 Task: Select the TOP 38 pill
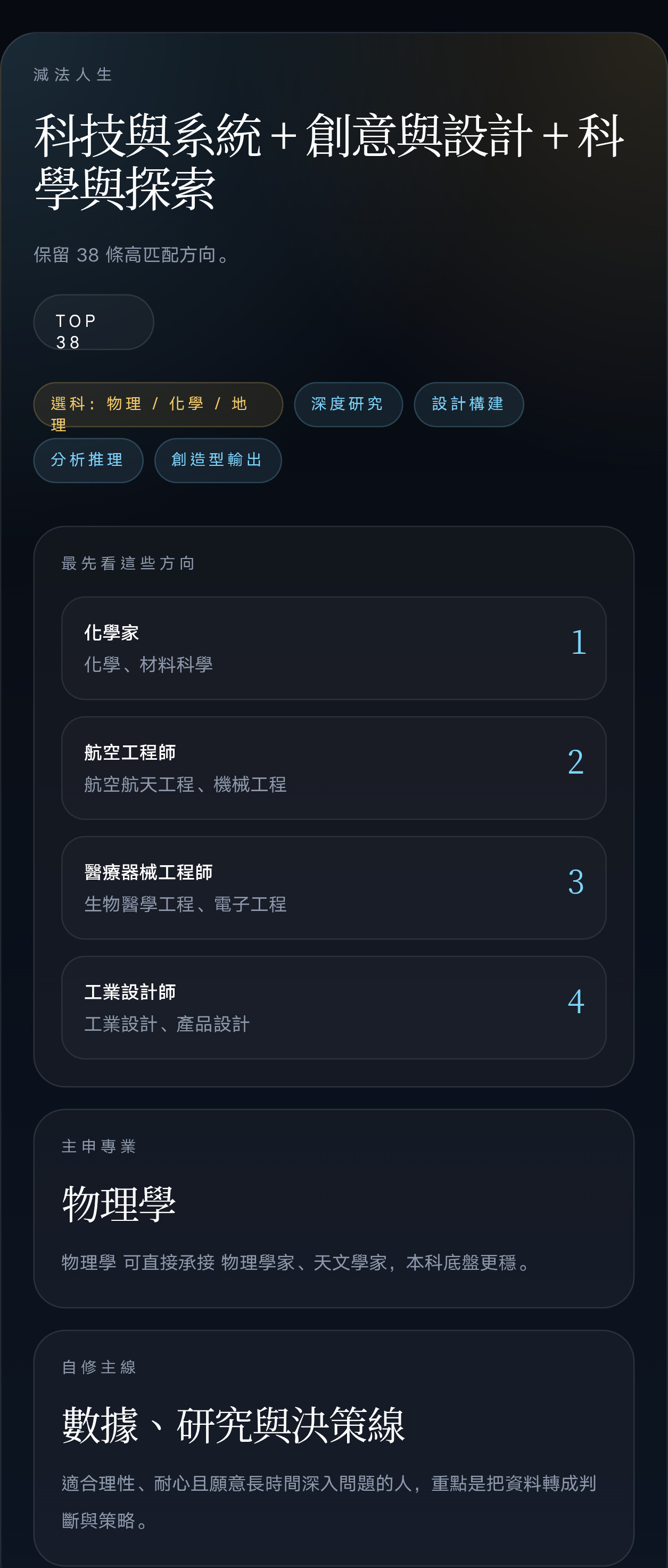(93, 323)
